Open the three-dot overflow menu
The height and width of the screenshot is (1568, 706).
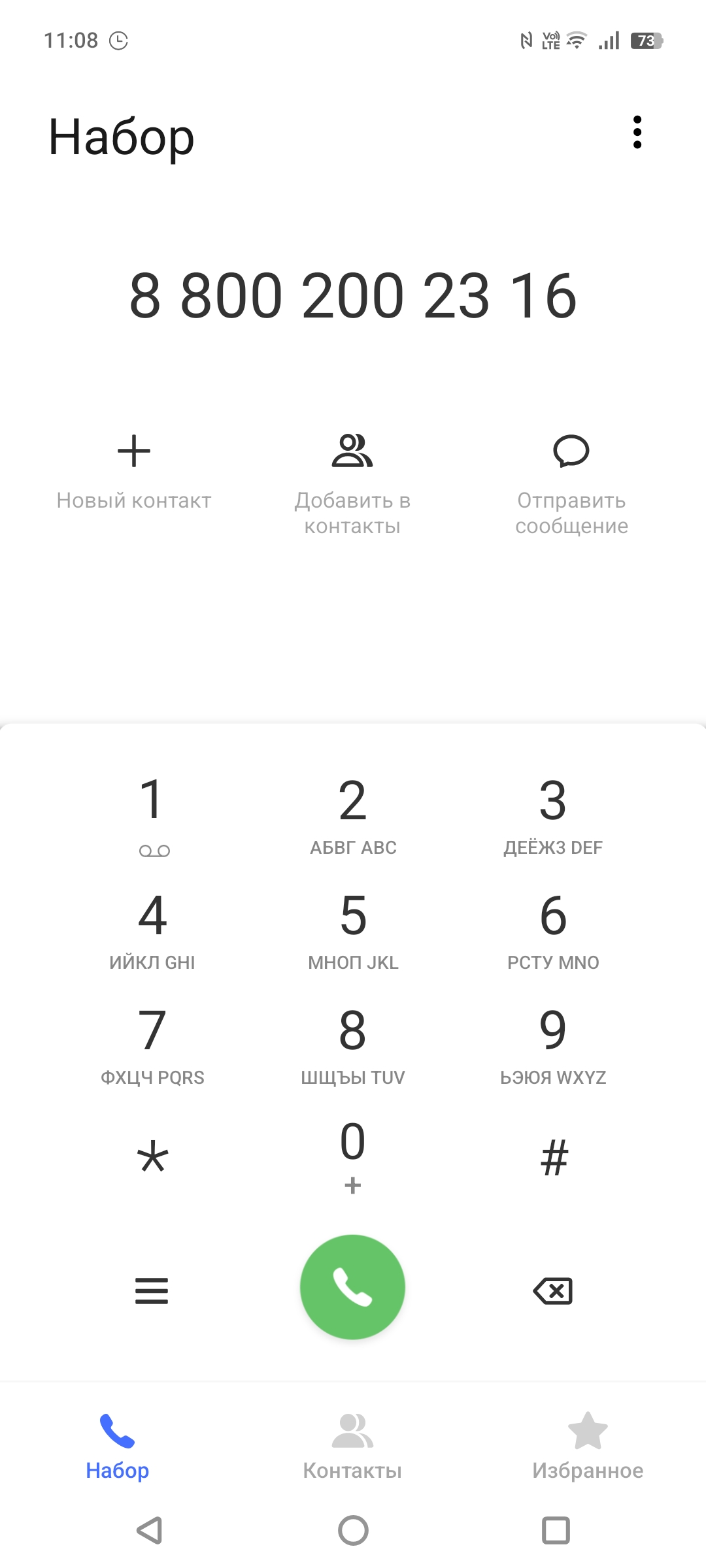click(x=637, y=133)
